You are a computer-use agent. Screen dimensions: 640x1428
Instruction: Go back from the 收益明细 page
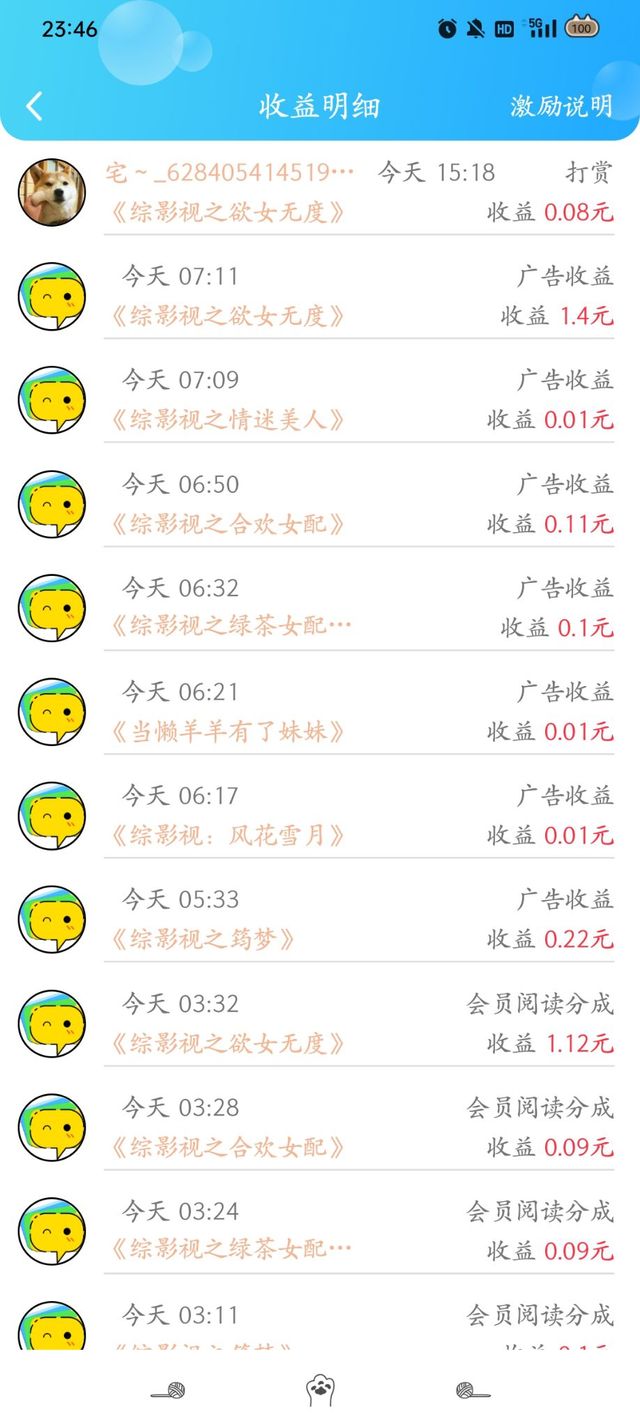click(35, 106)
